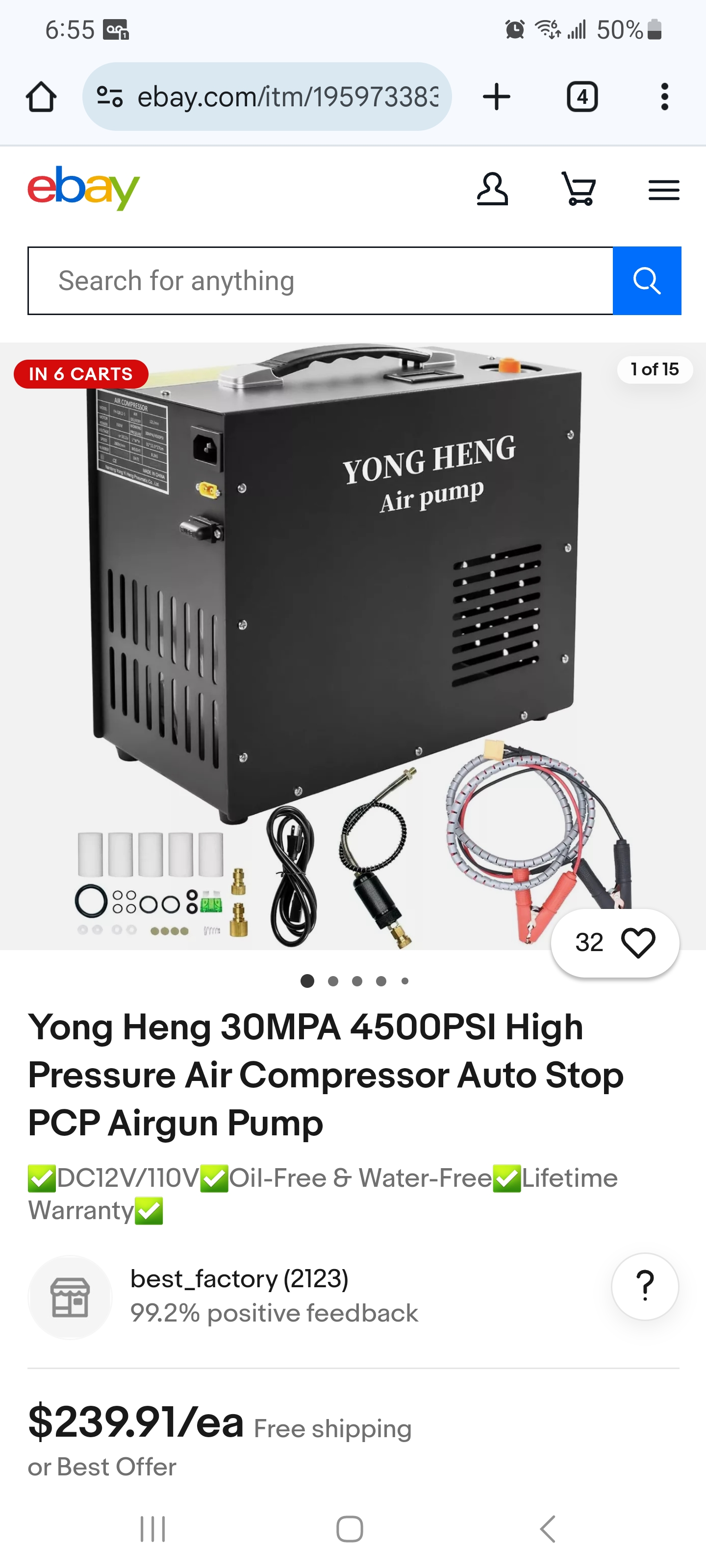Viewport: 706px width, 1568px height.
Task: Open the help question mark button
Action: 645,1286
